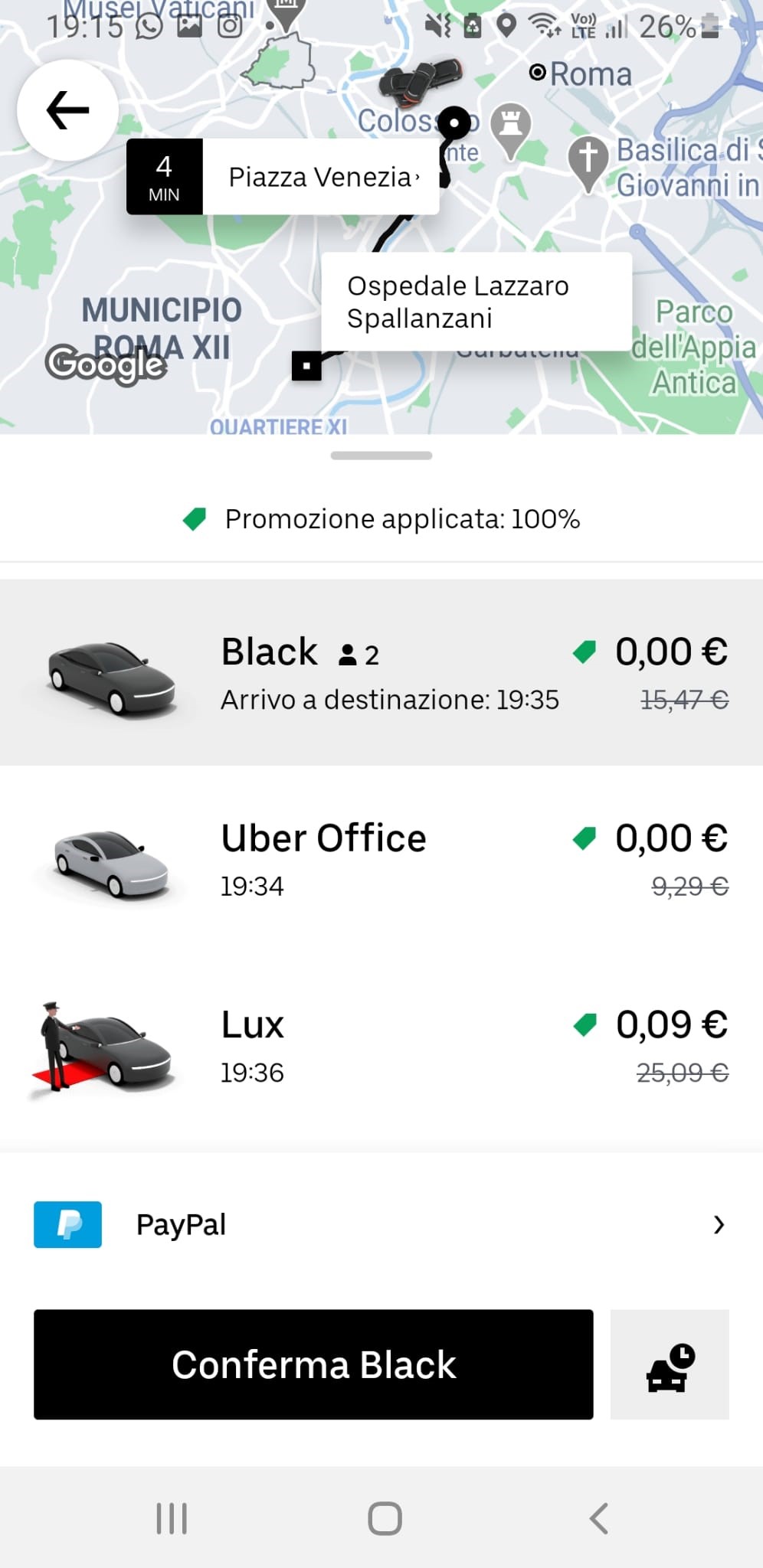Select the Black ride option
Image resolution: width=763 pixels, height=1568 pixels.
[x=381, y=672]
